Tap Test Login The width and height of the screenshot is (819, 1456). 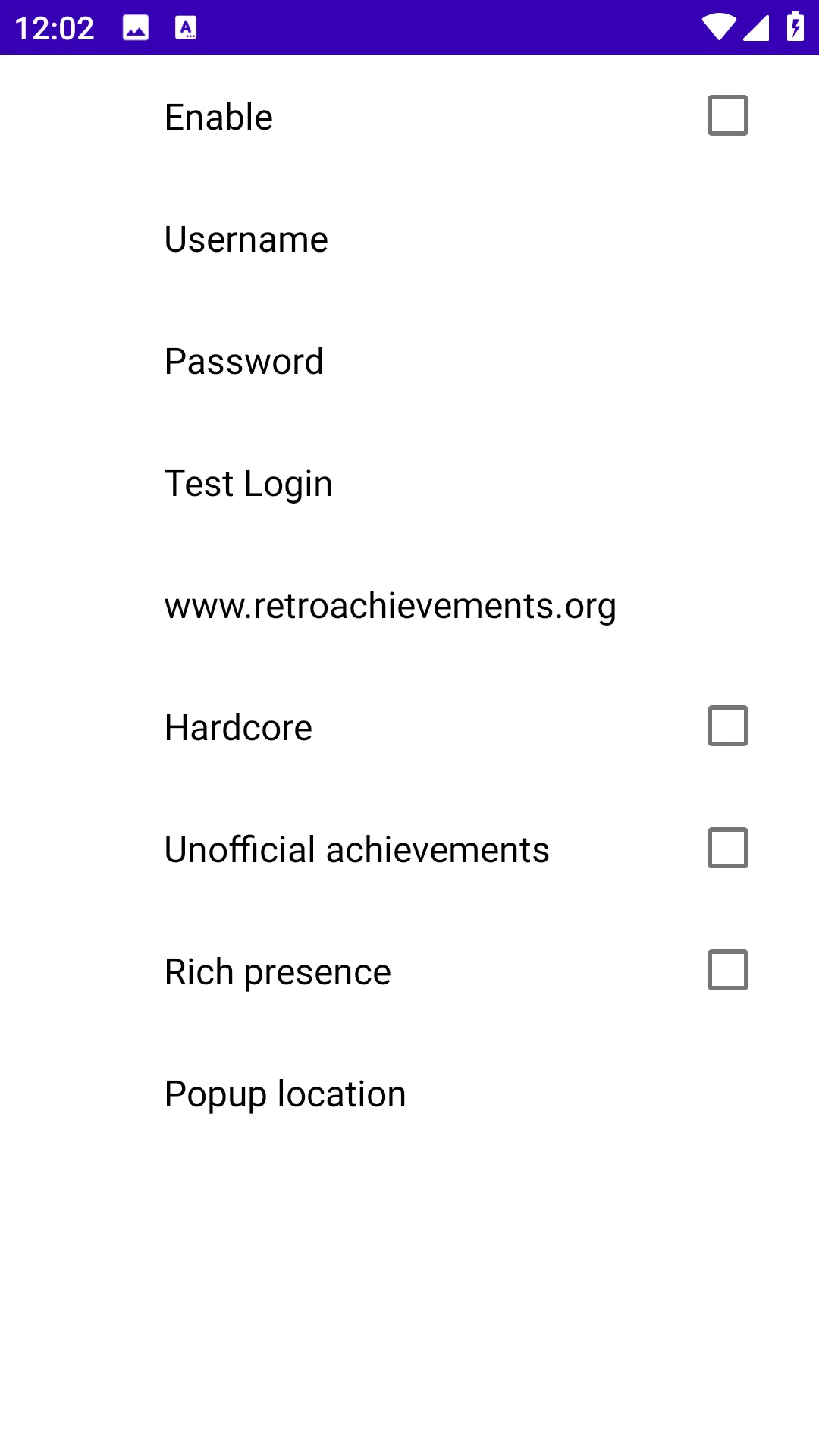(x=249, y=484)
